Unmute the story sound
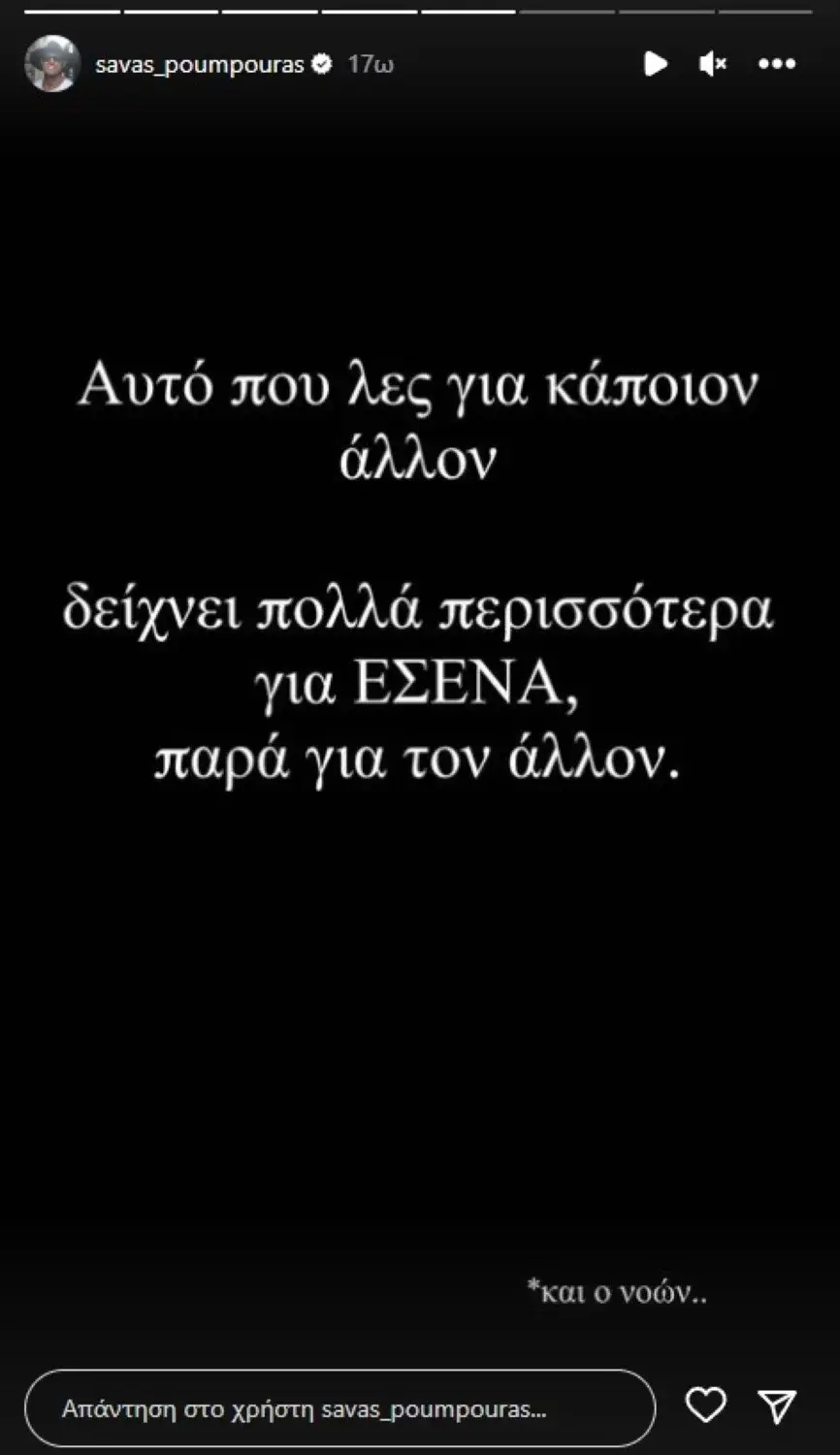The width and height of the screenshot is (840, 1455). [x=713, y=64]
